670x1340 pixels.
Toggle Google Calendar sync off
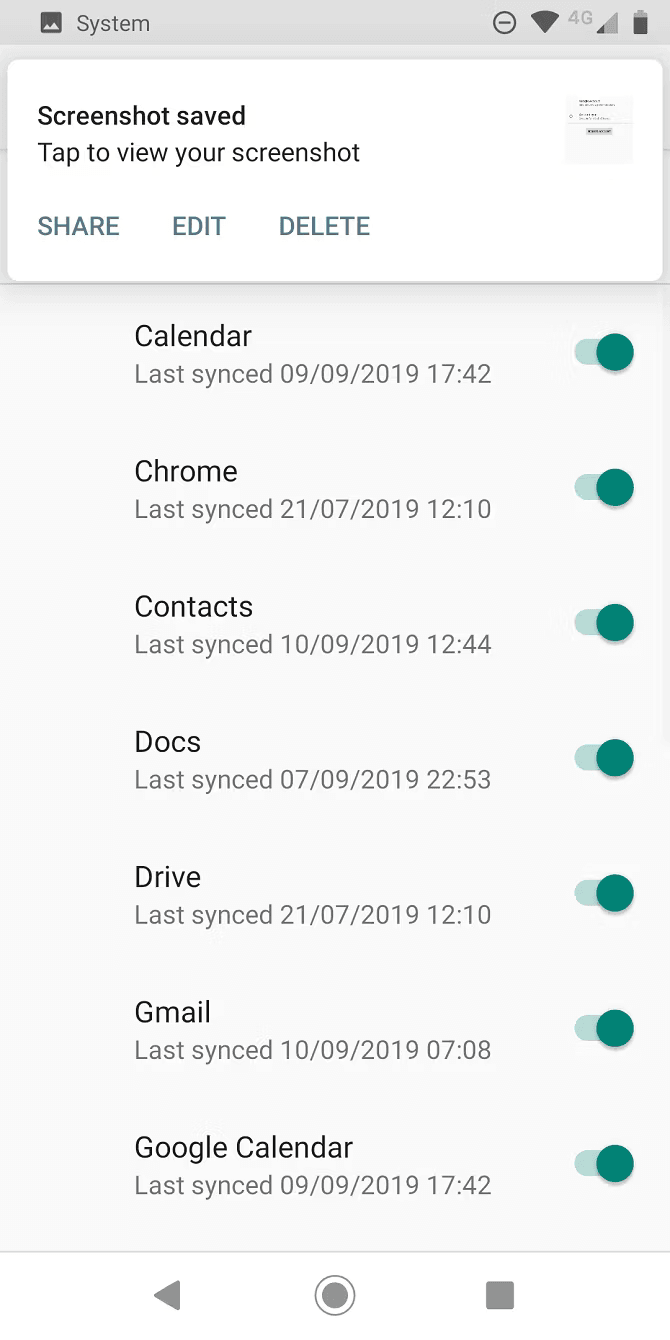[605, 1163]
